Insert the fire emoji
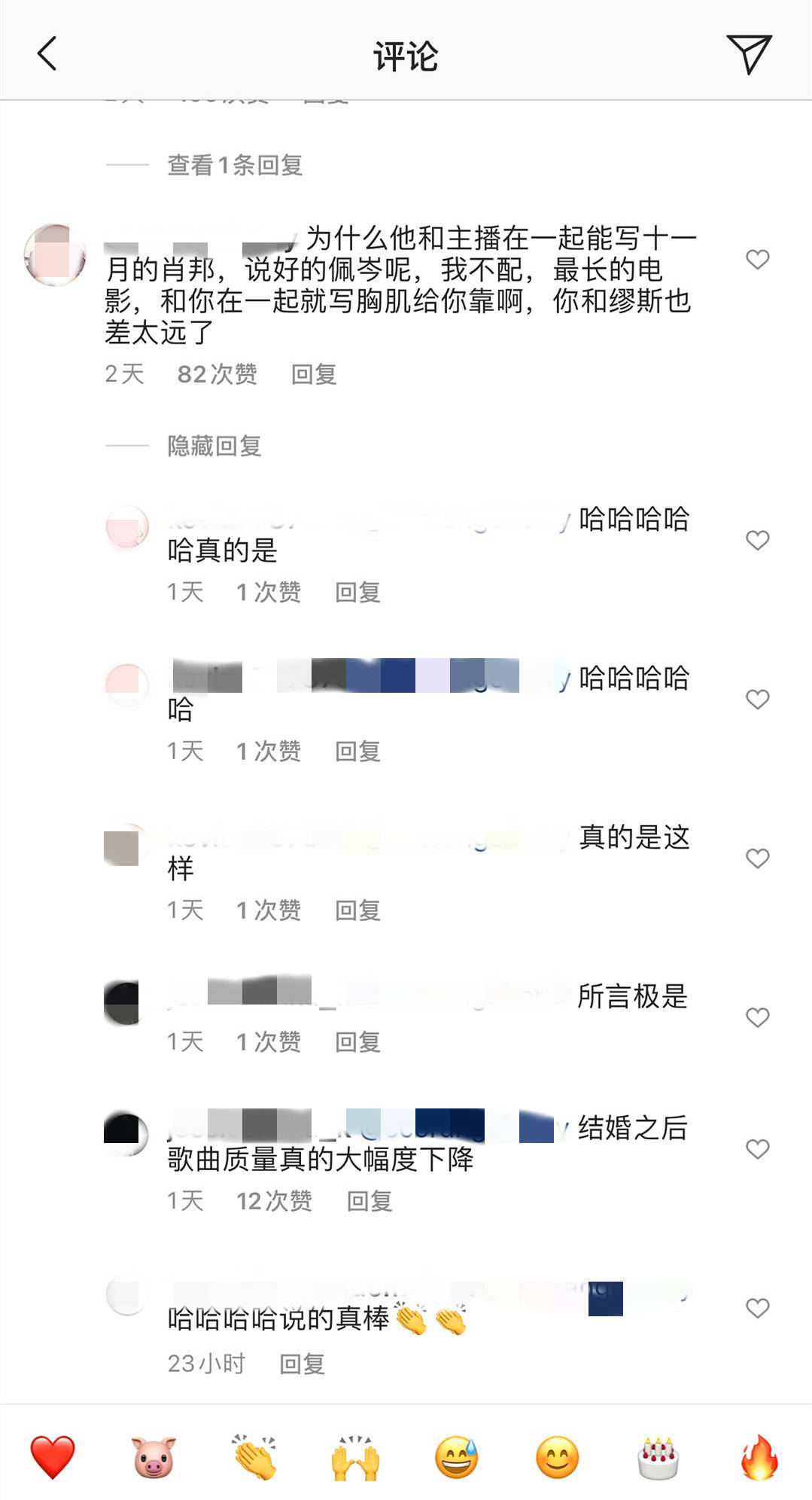 pyautogui.click(x=759, y=1456)
